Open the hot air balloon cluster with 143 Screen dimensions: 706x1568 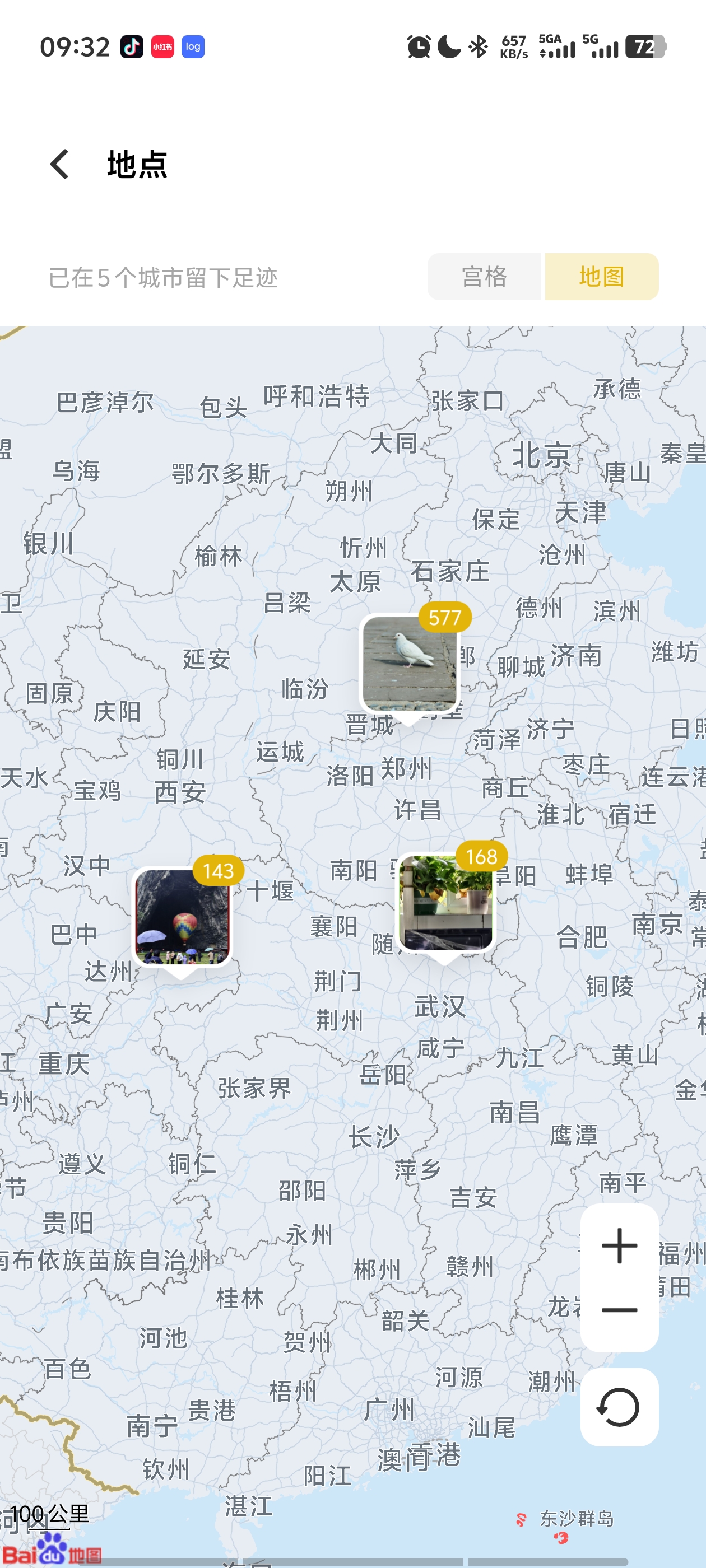click(182, 917)
